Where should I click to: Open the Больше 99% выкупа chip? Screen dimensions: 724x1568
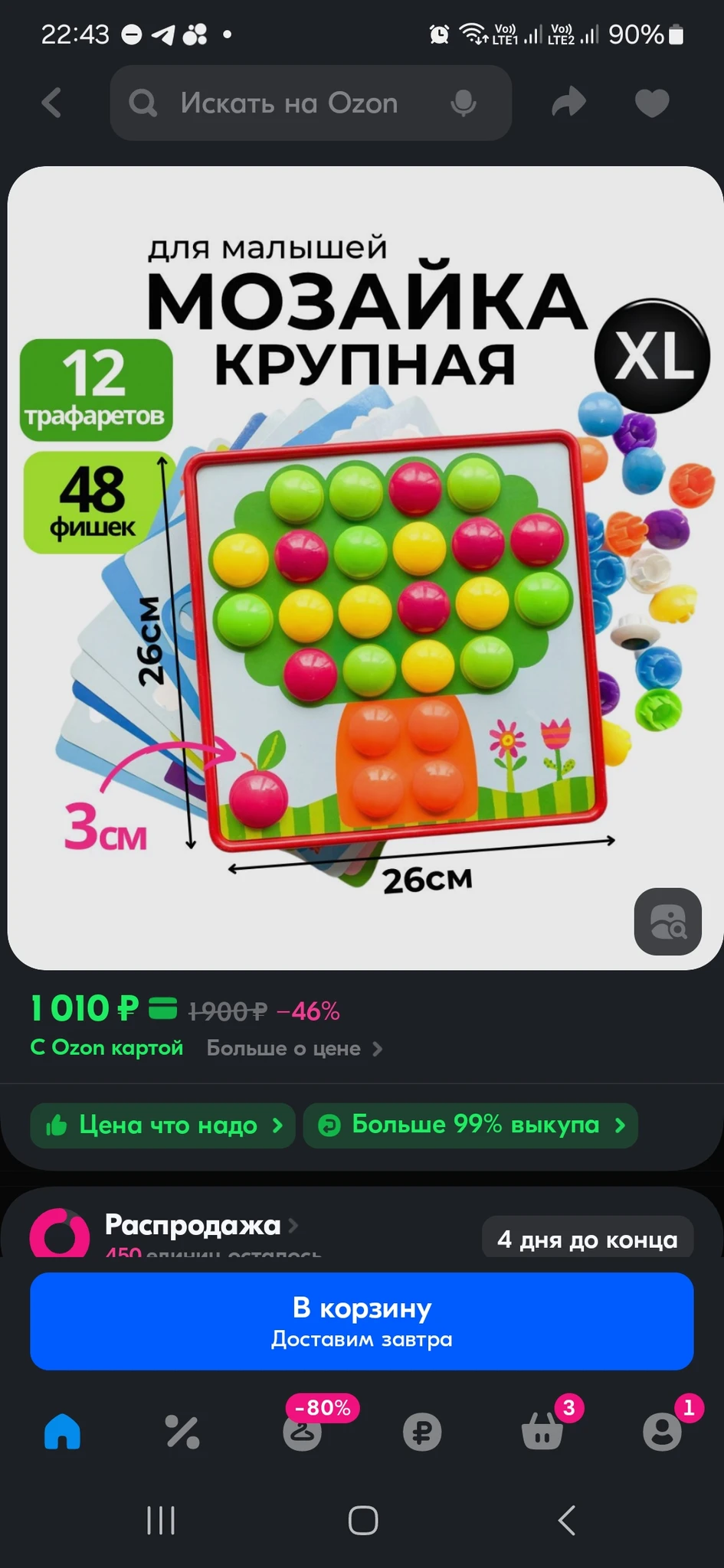coord(470,1125)
